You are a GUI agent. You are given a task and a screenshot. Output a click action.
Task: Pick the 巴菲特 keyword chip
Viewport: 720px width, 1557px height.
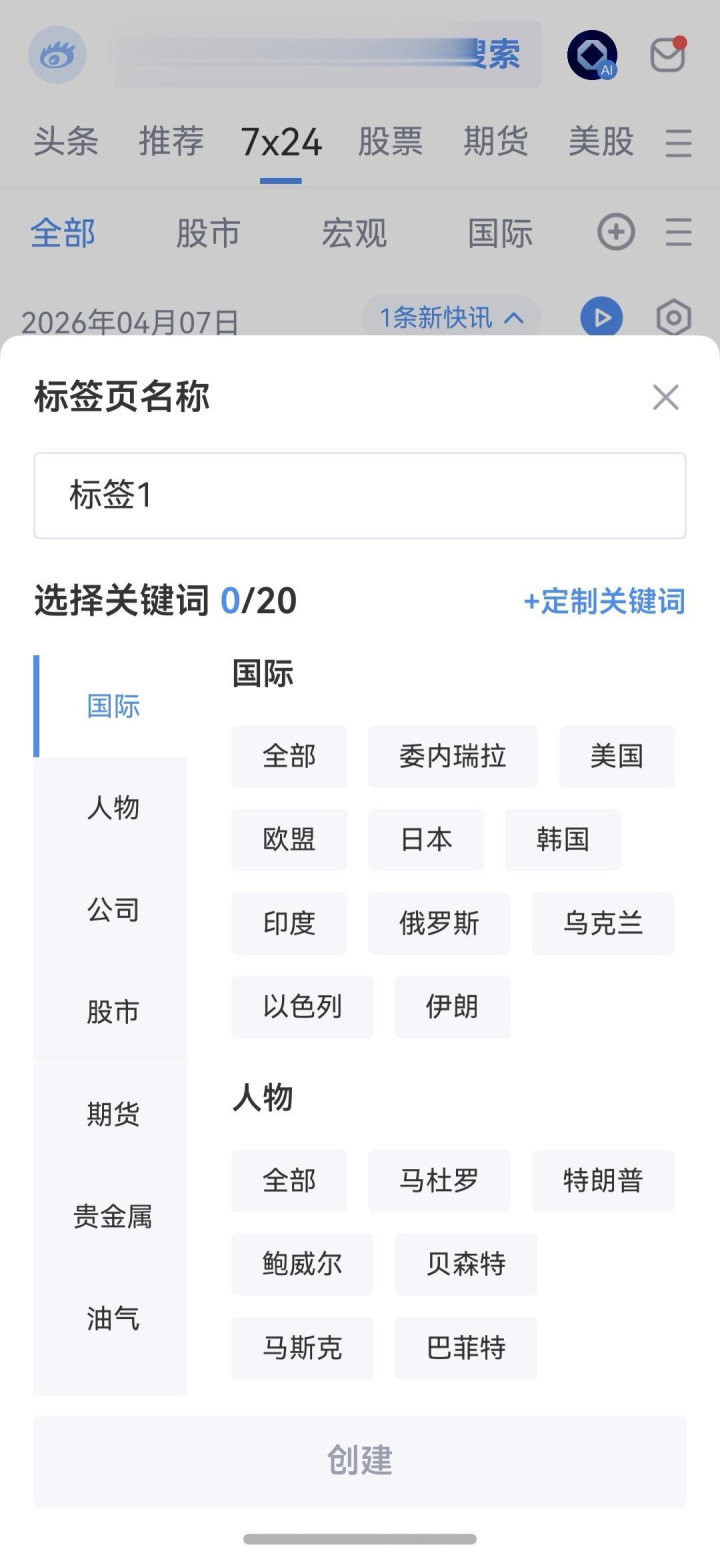click(465, 1348)
